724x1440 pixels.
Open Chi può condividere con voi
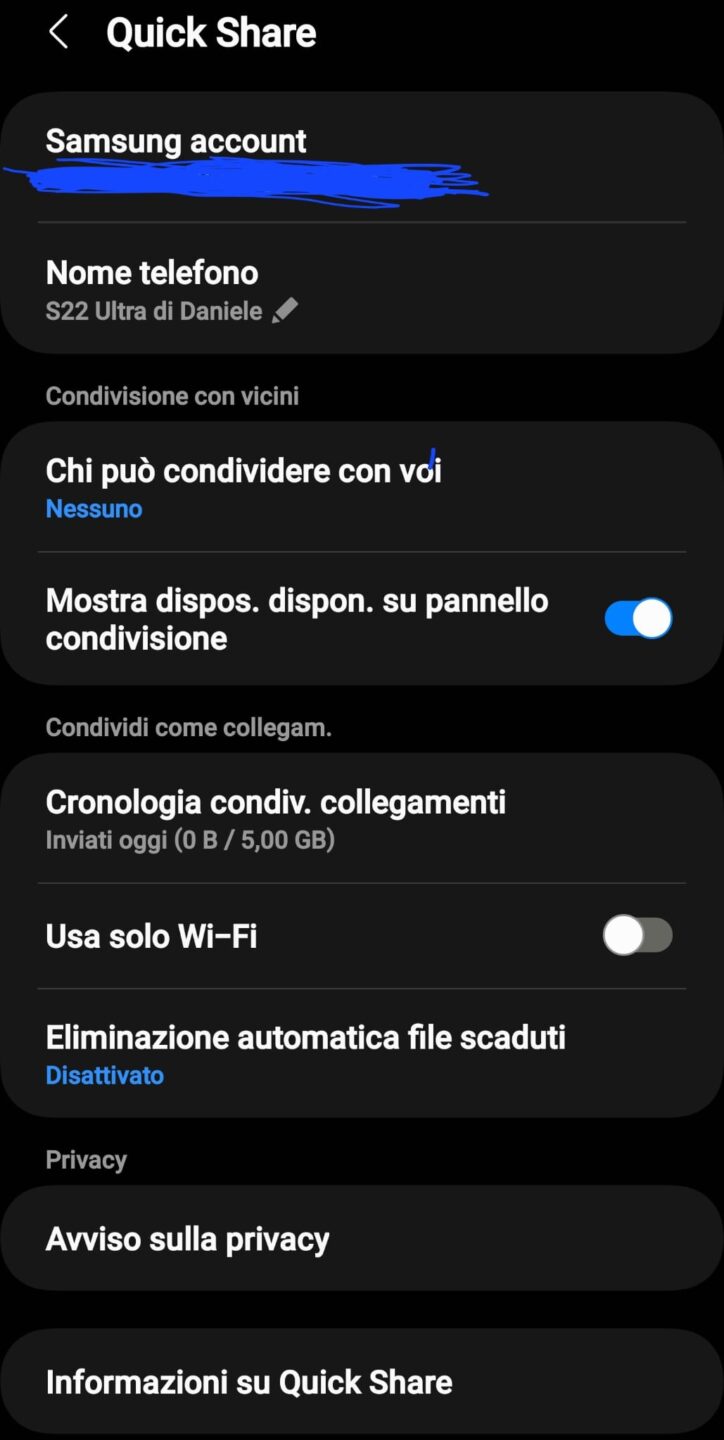[x=362, y=487]
